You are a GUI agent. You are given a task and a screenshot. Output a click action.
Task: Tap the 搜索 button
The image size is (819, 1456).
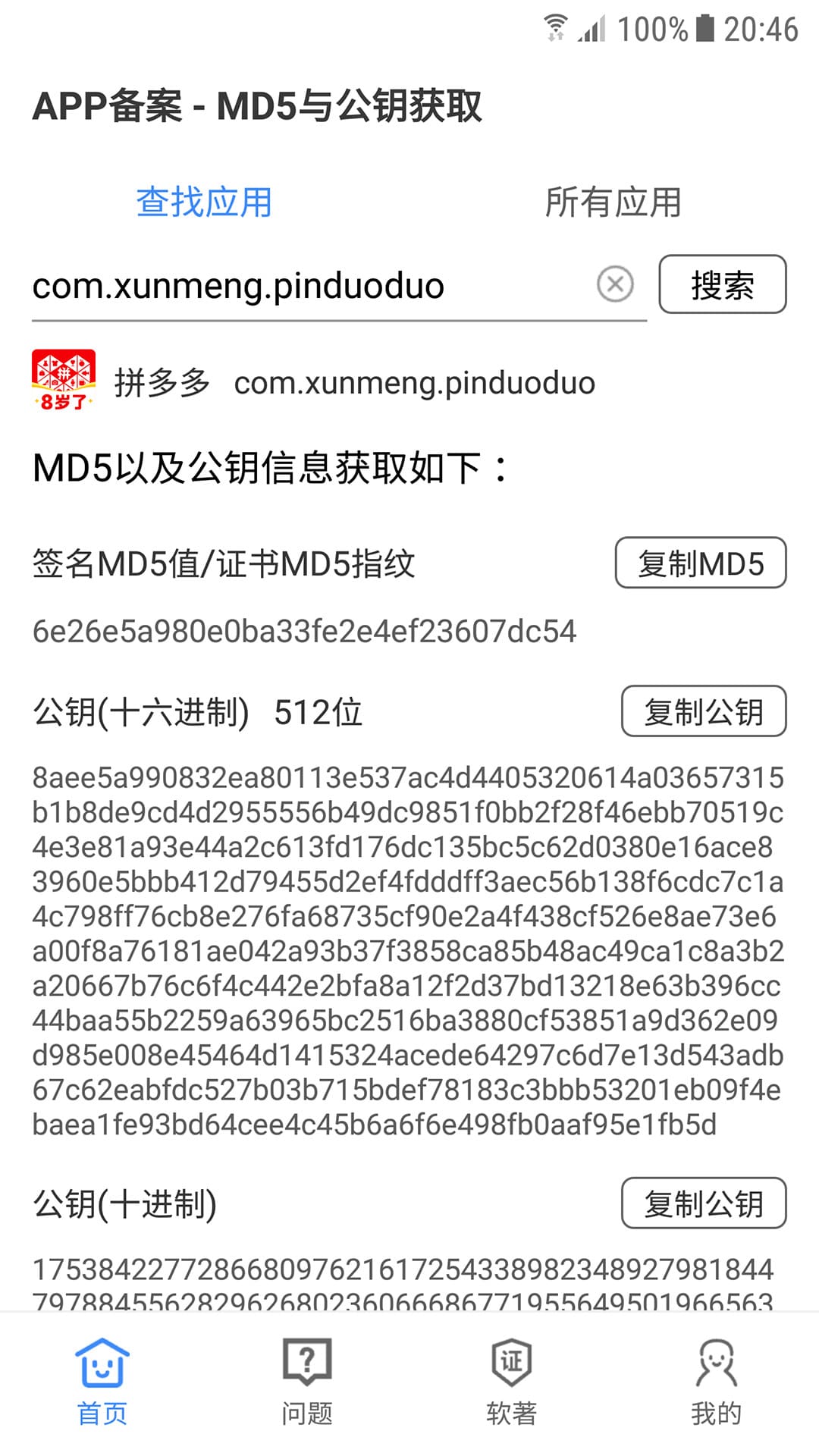[x=723, y=284]
